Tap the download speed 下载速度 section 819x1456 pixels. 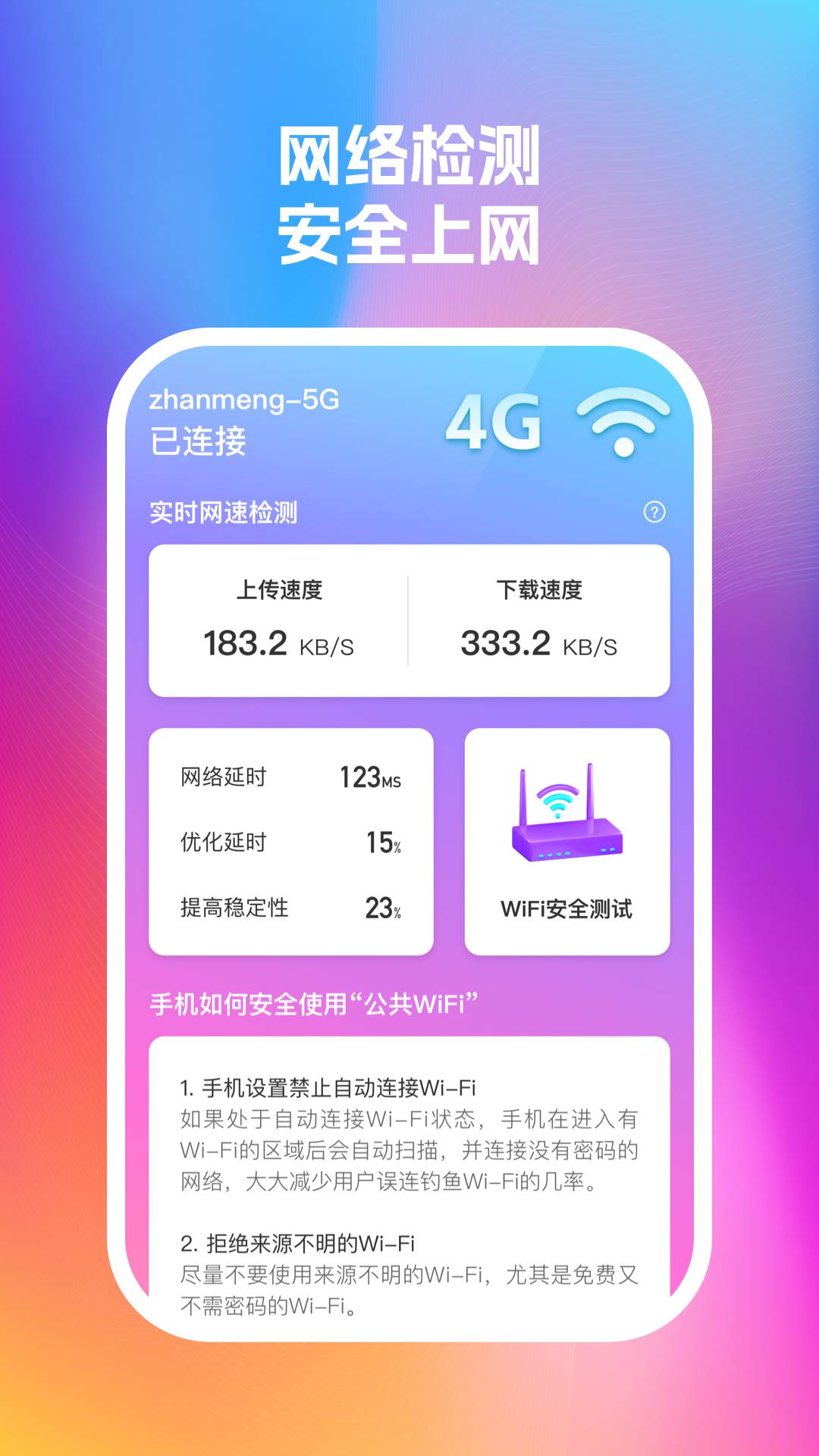538,618
